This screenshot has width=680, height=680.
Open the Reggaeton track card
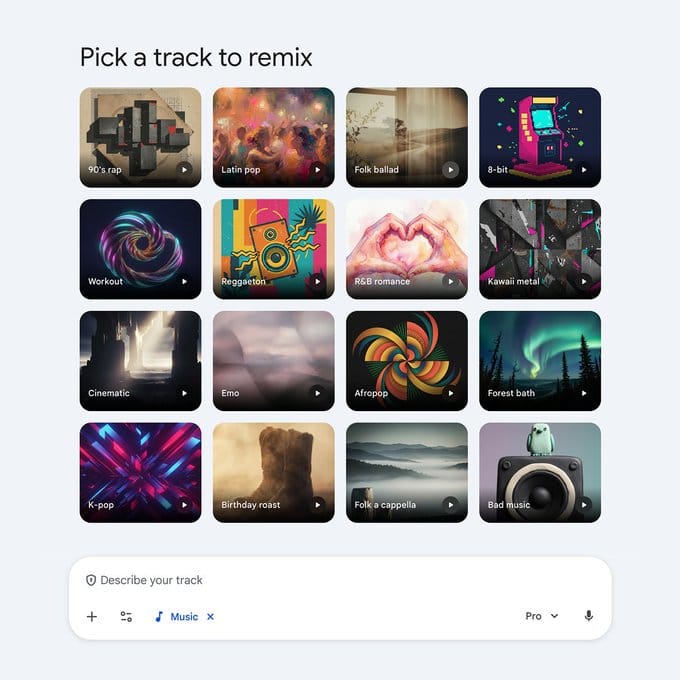[x=273, y=247]
